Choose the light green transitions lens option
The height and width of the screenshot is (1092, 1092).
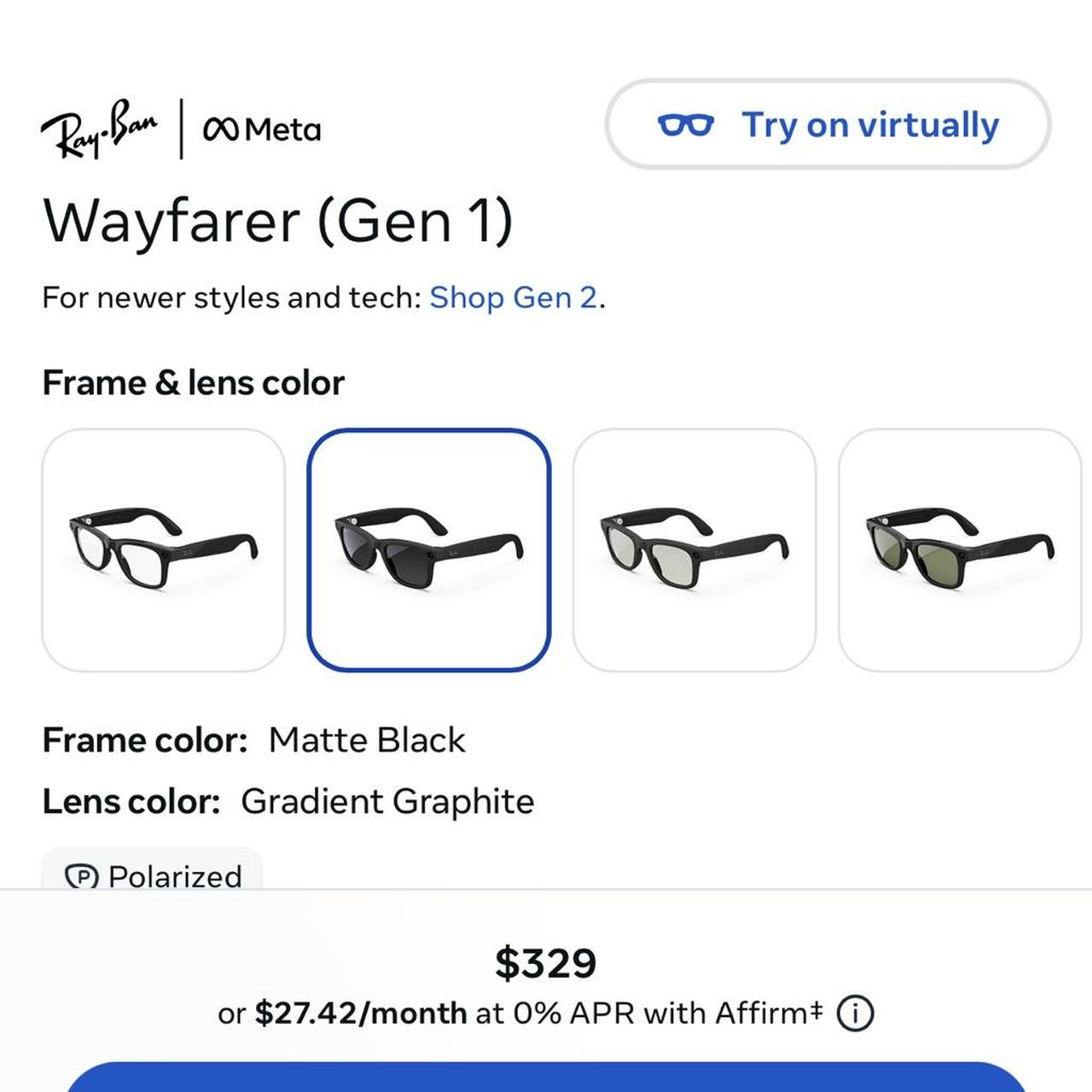[x=694, y=550]
